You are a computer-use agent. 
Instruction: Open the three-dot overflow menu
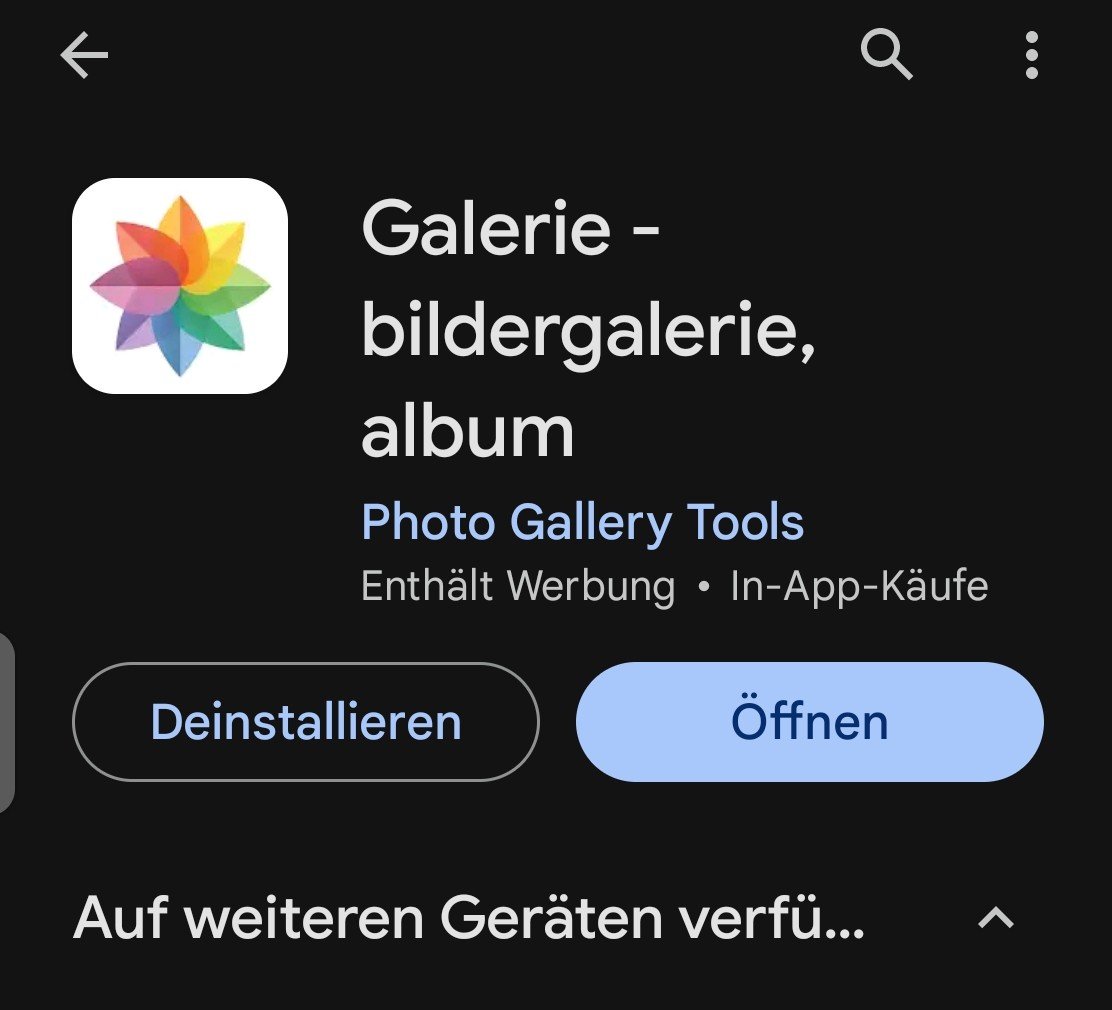pos(1031,56)
